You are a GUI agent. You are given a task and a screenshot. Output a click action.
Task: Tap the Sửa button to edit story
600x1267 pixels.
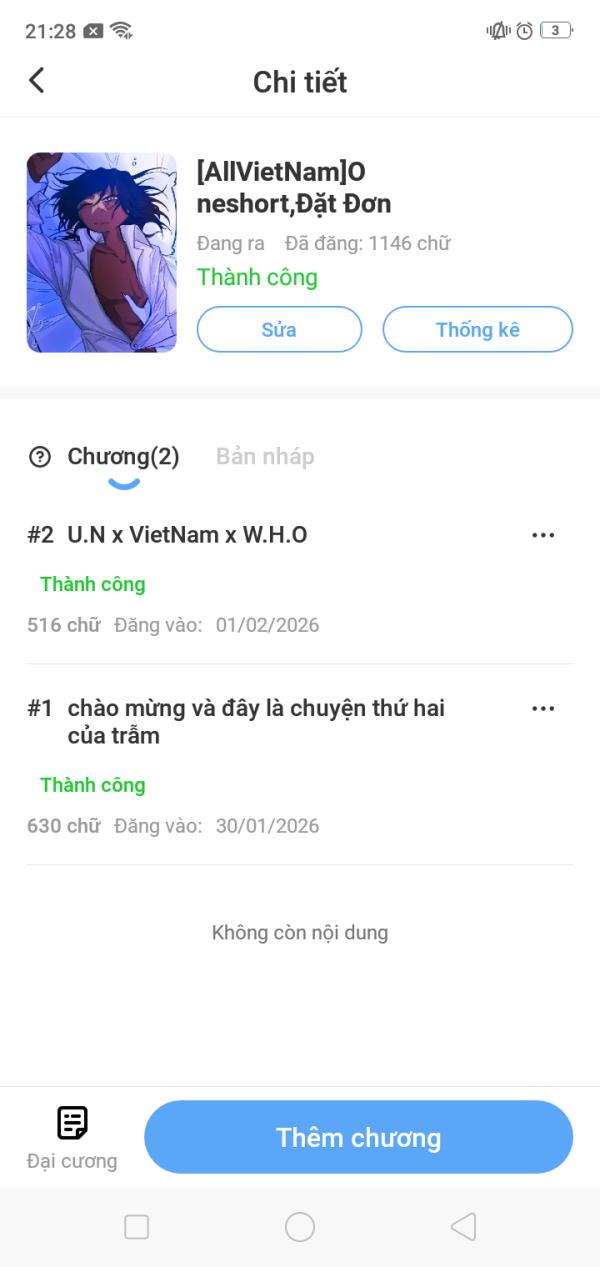point(279,329)
